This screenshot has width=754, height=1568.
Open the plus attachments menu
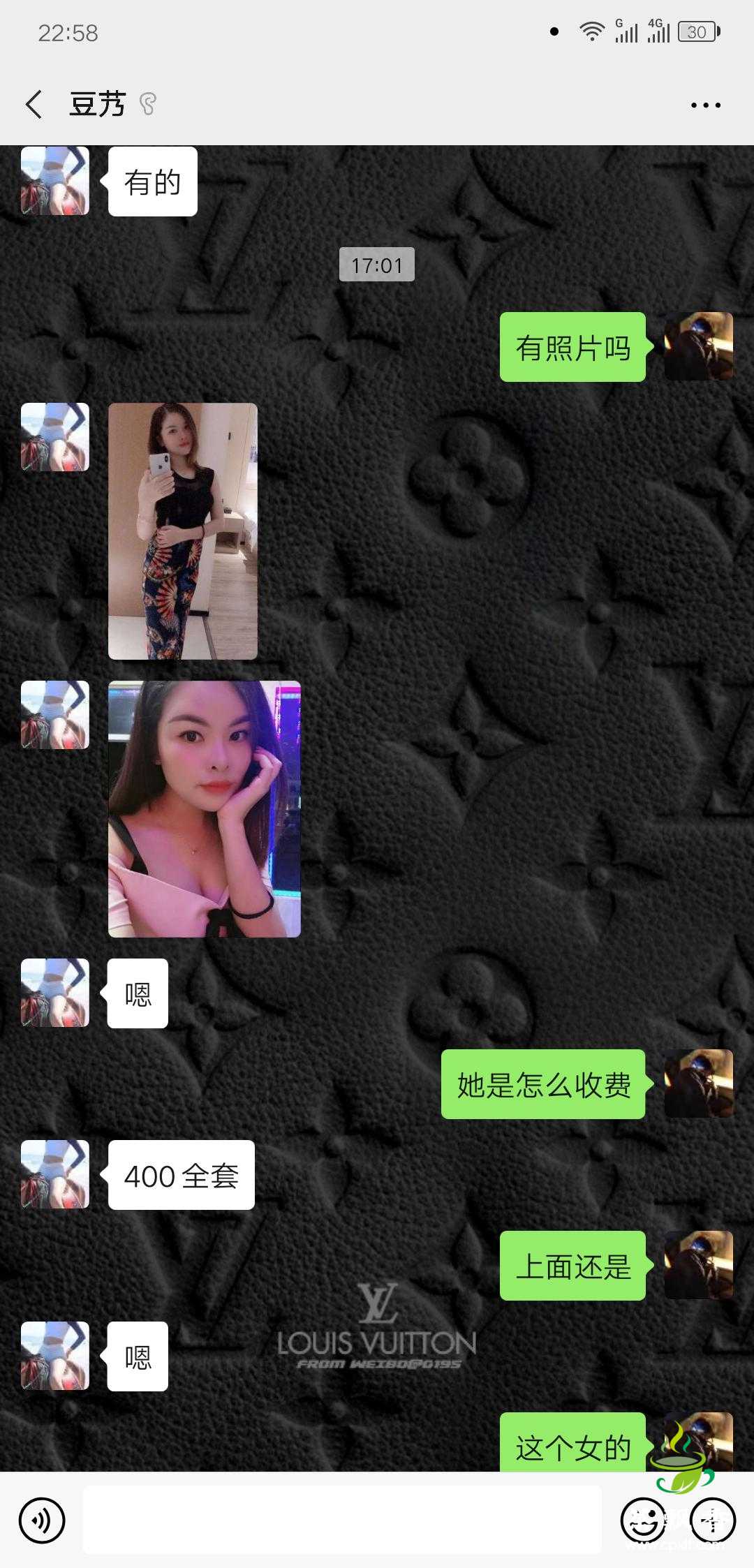click(x=712, y=1520)
